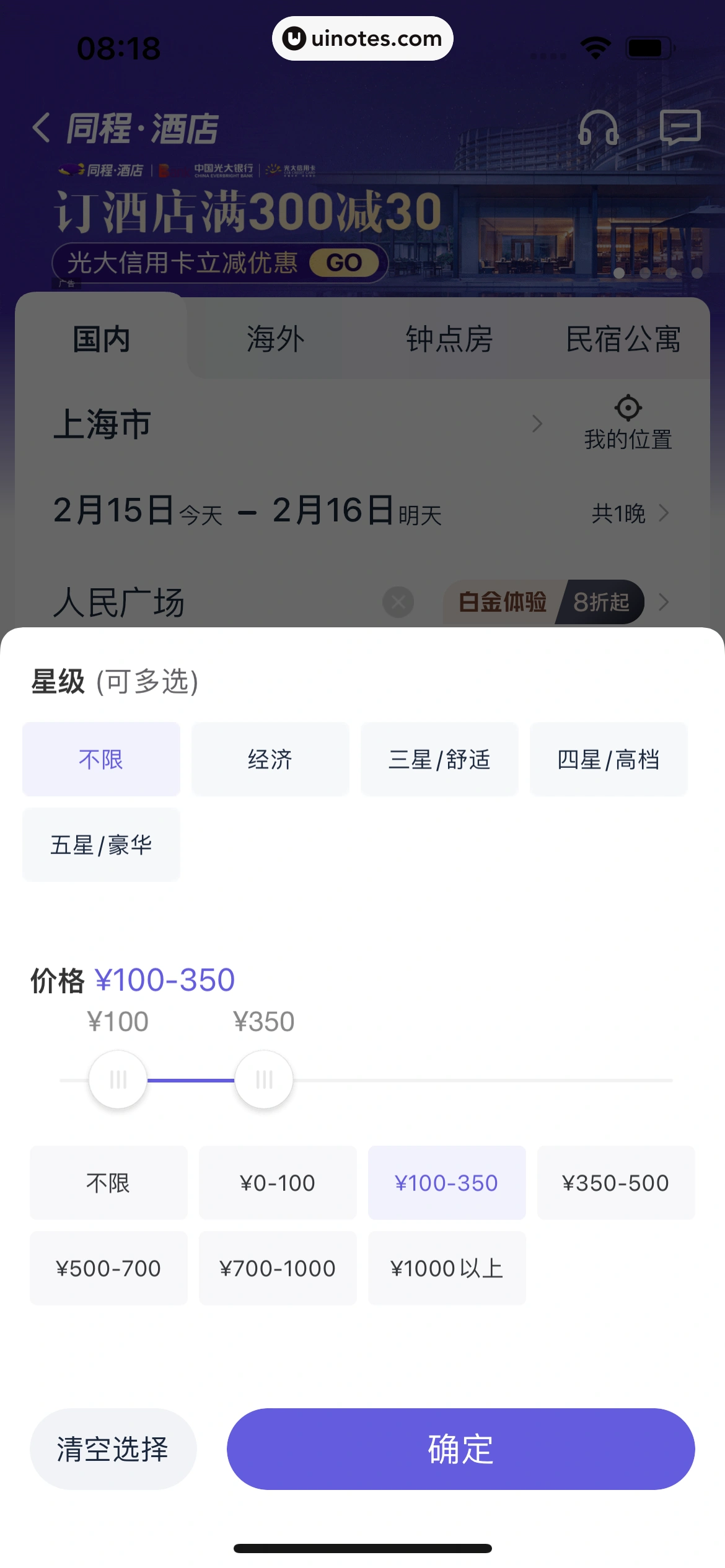Pick the 四星/高档 star option
Viewport: 725px width, 1568px height.
[x=609, y=759]
